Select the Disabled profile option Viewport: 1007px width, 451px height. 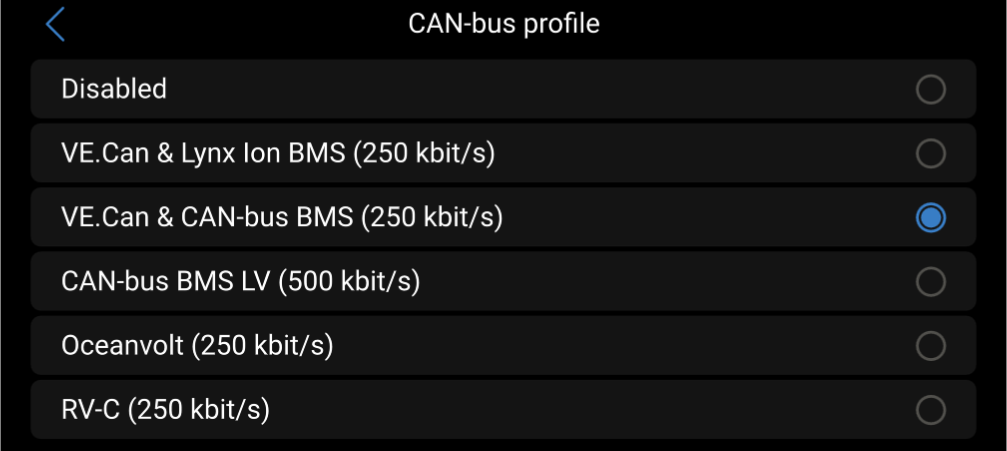coord(930,90)
